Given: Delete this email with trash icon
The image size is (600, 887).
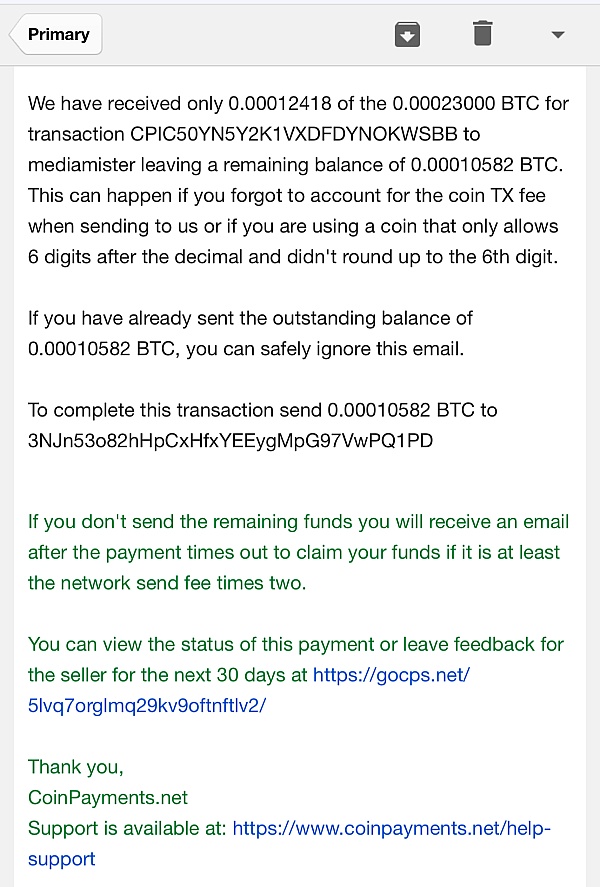Looking at the screenshot, I should (483, 34).
